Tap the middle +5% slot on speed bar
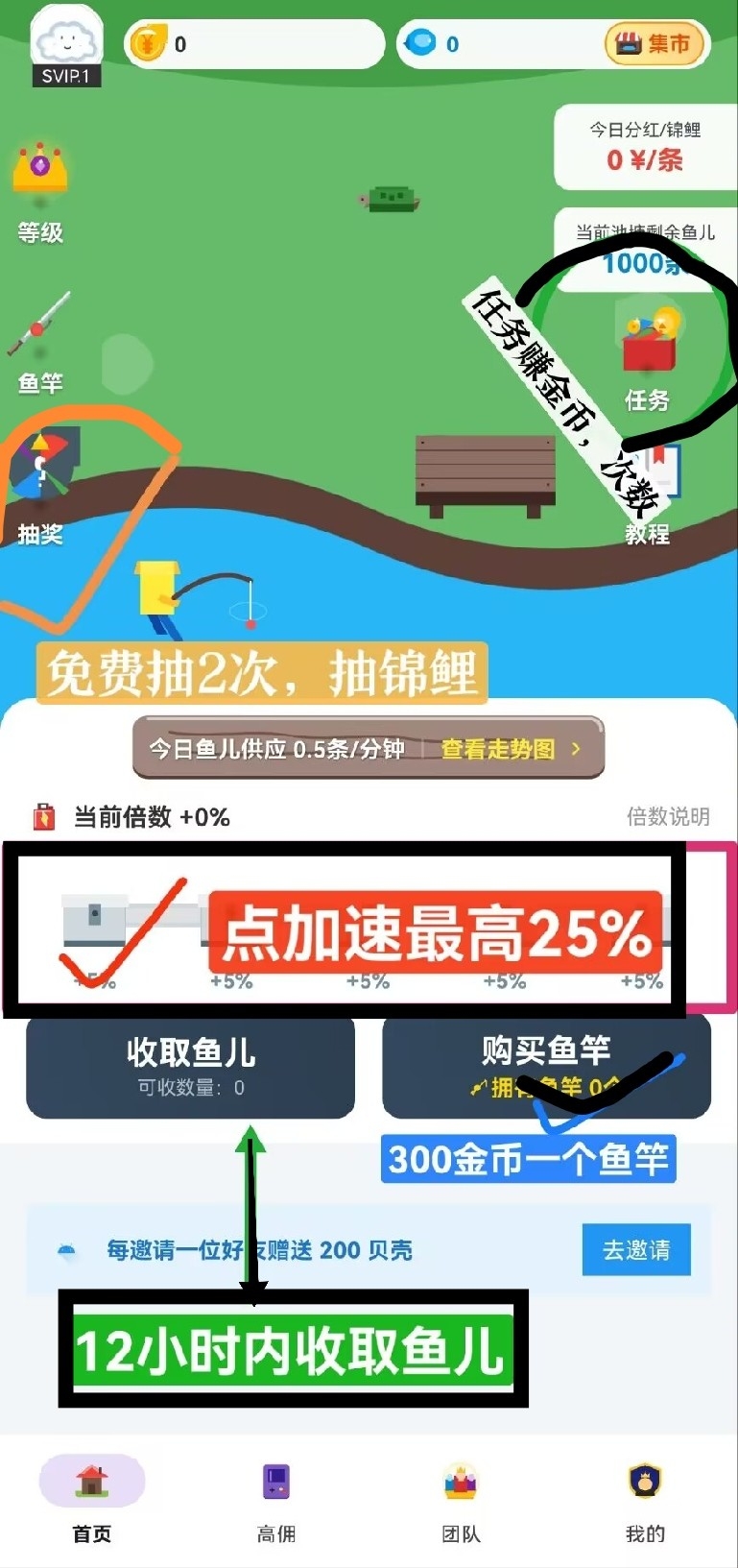Screen dimensions: 738x1568 click(367, 979)
